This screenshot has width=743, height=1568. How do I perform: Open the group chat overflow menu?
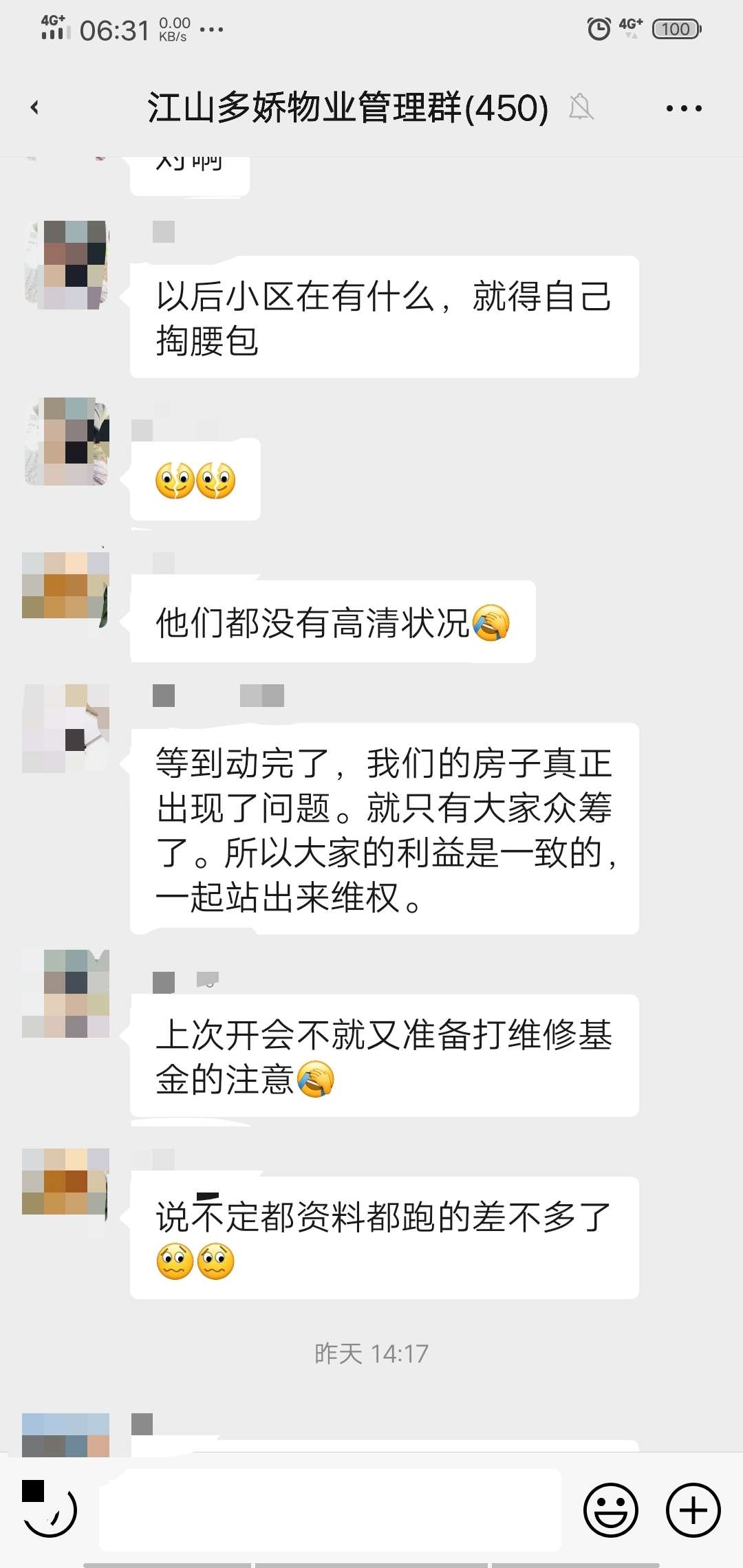[684, 108]
